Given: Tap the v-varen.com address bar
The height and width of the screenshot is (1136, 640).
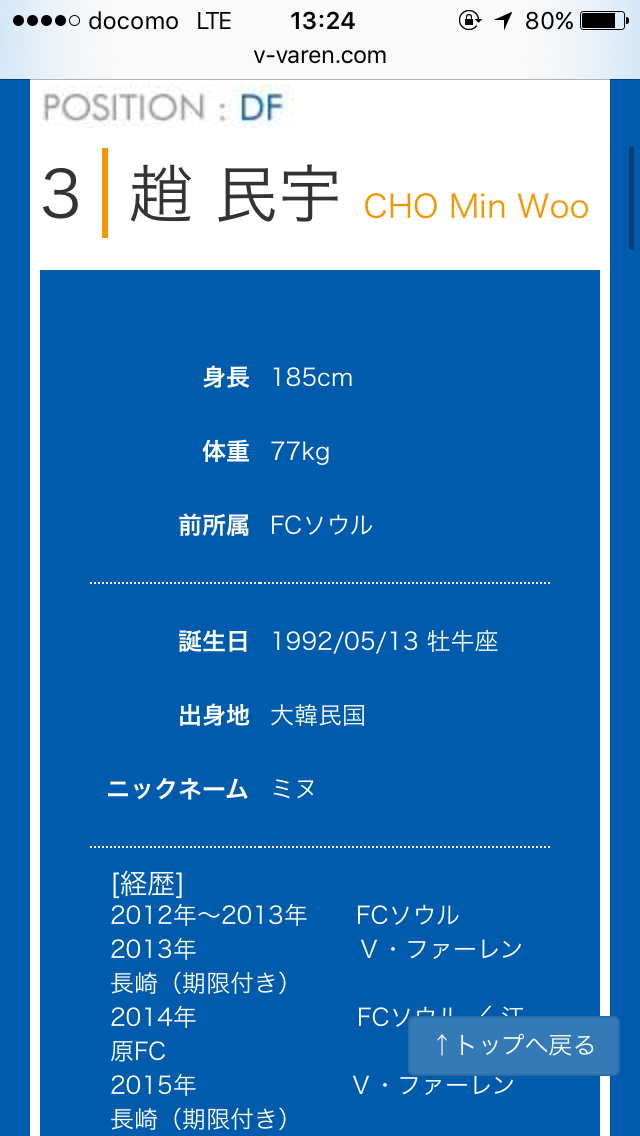Looking at the screenshot, I should (320, 56).
